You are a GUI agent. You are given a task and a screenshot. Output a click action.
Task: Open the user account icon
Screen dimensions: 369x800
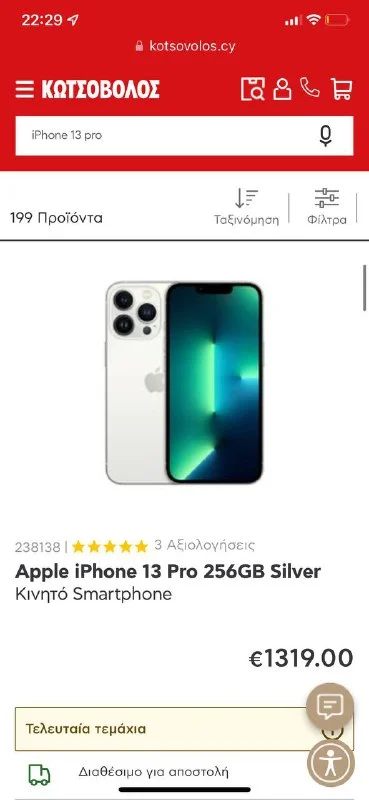pyautogui.click(x=282, y=89)
